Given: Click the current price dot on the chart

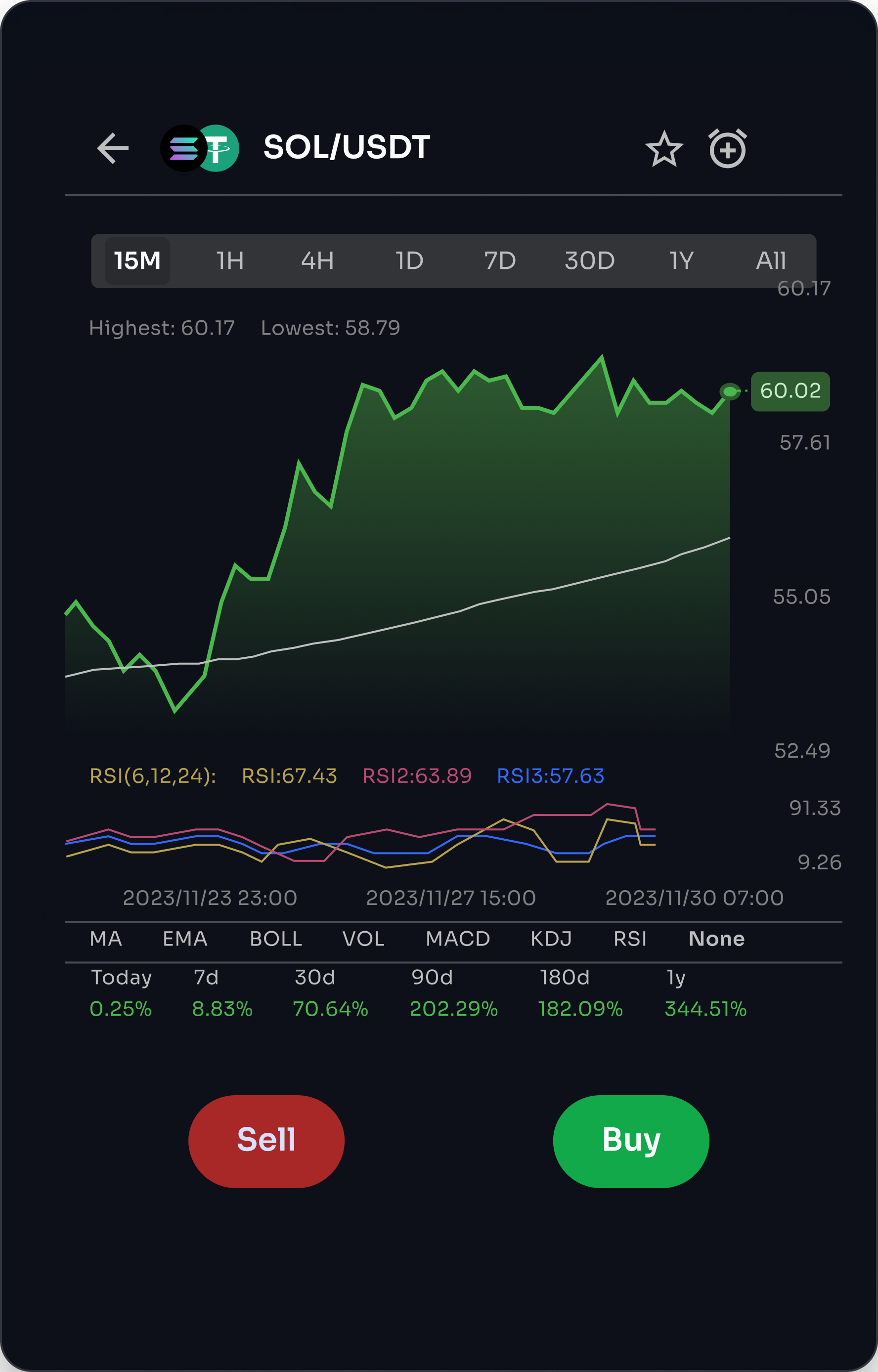Looking at the screenshot, I should pos(730,391).
